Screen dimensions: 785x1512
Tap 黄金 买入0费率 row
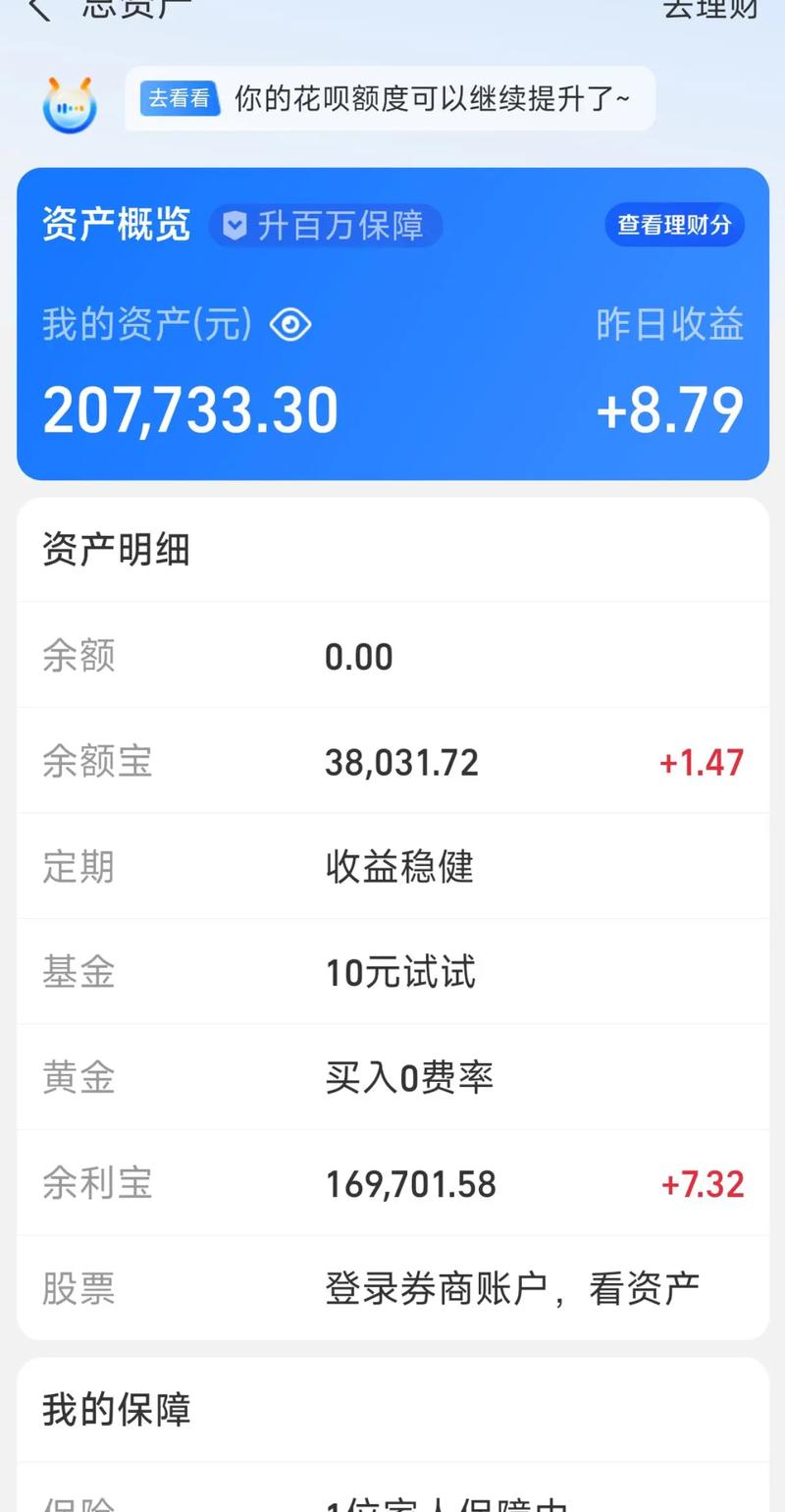tap(392, 1077)
